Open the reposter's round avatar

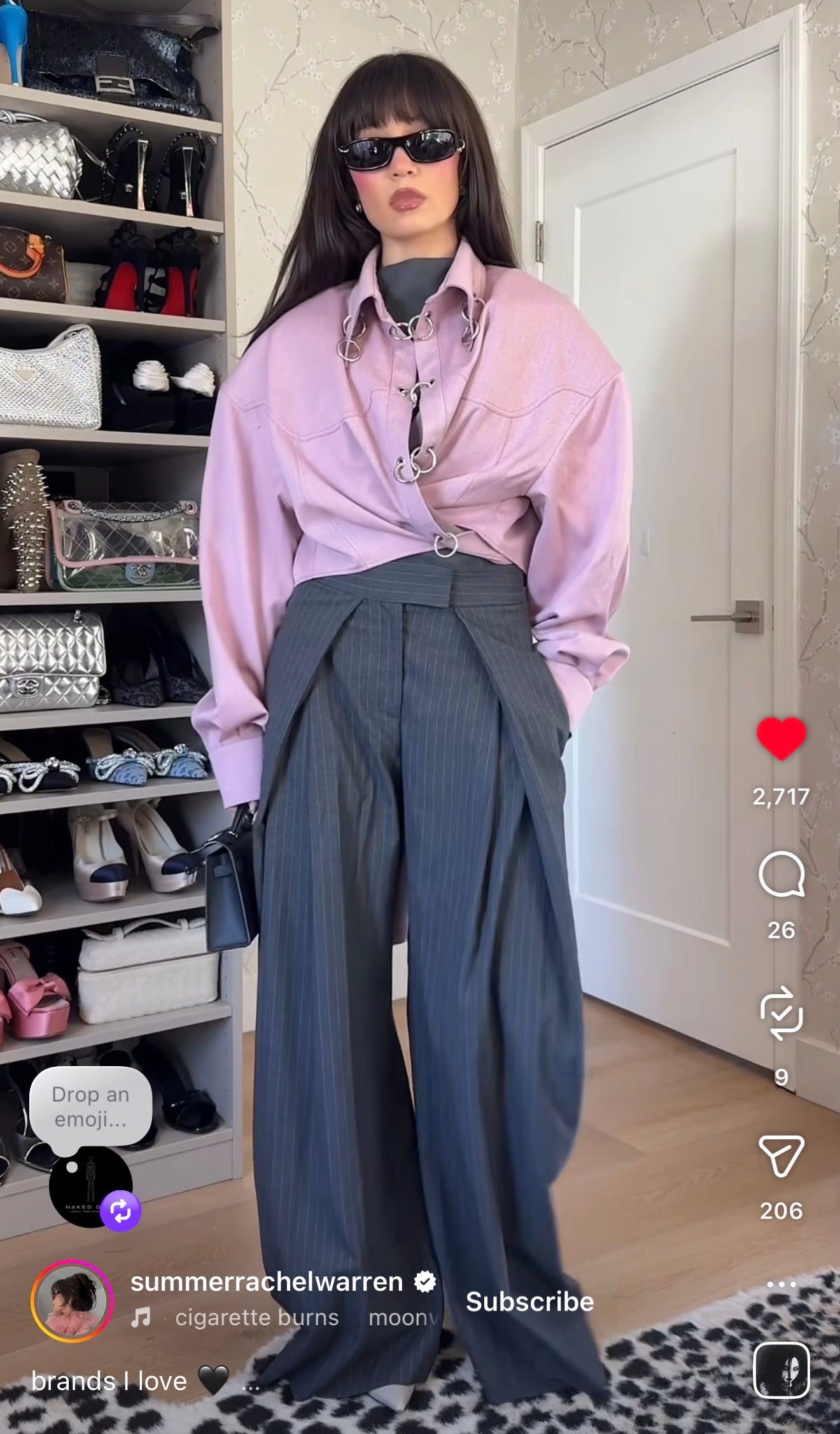point(90,1185)
